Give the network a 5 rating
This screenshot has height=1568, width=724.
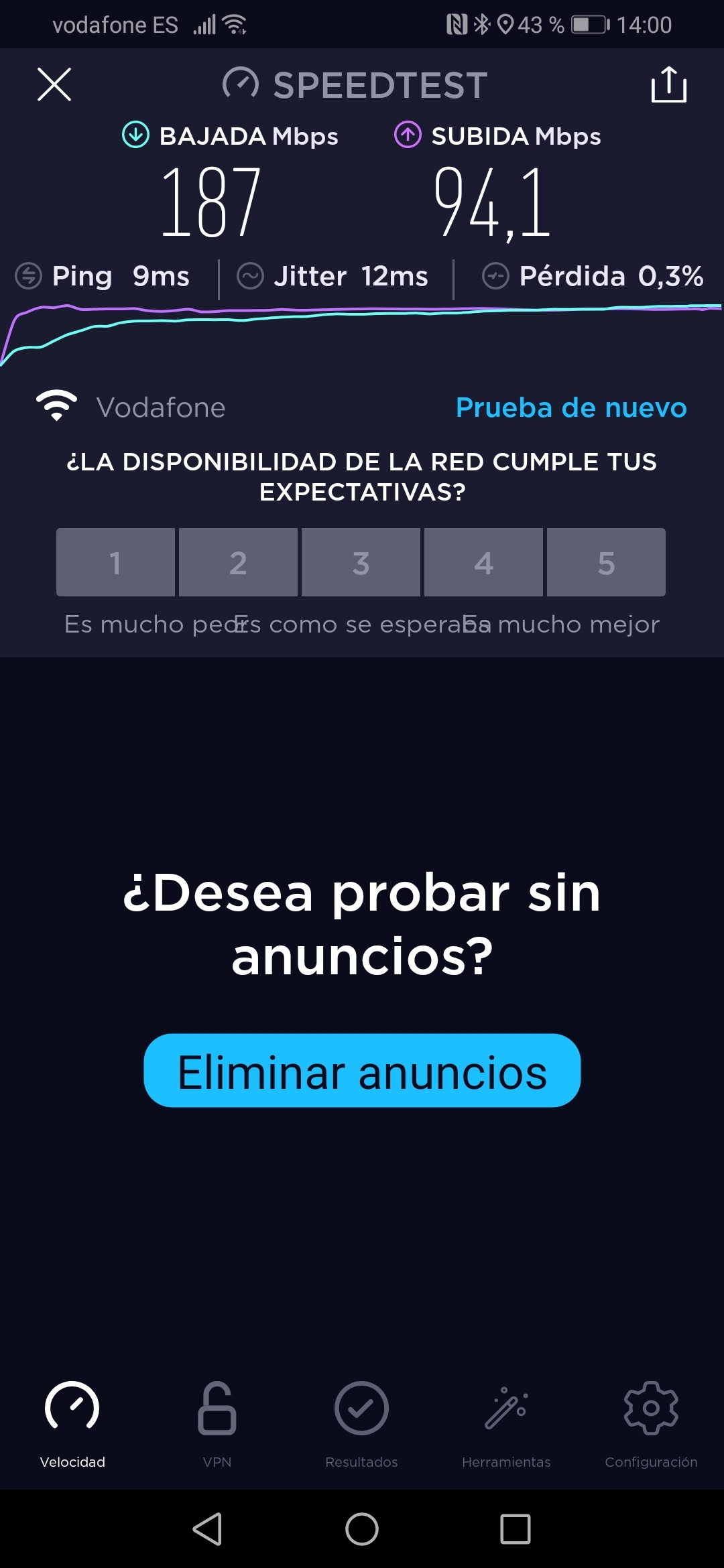(x=606, y=562)
